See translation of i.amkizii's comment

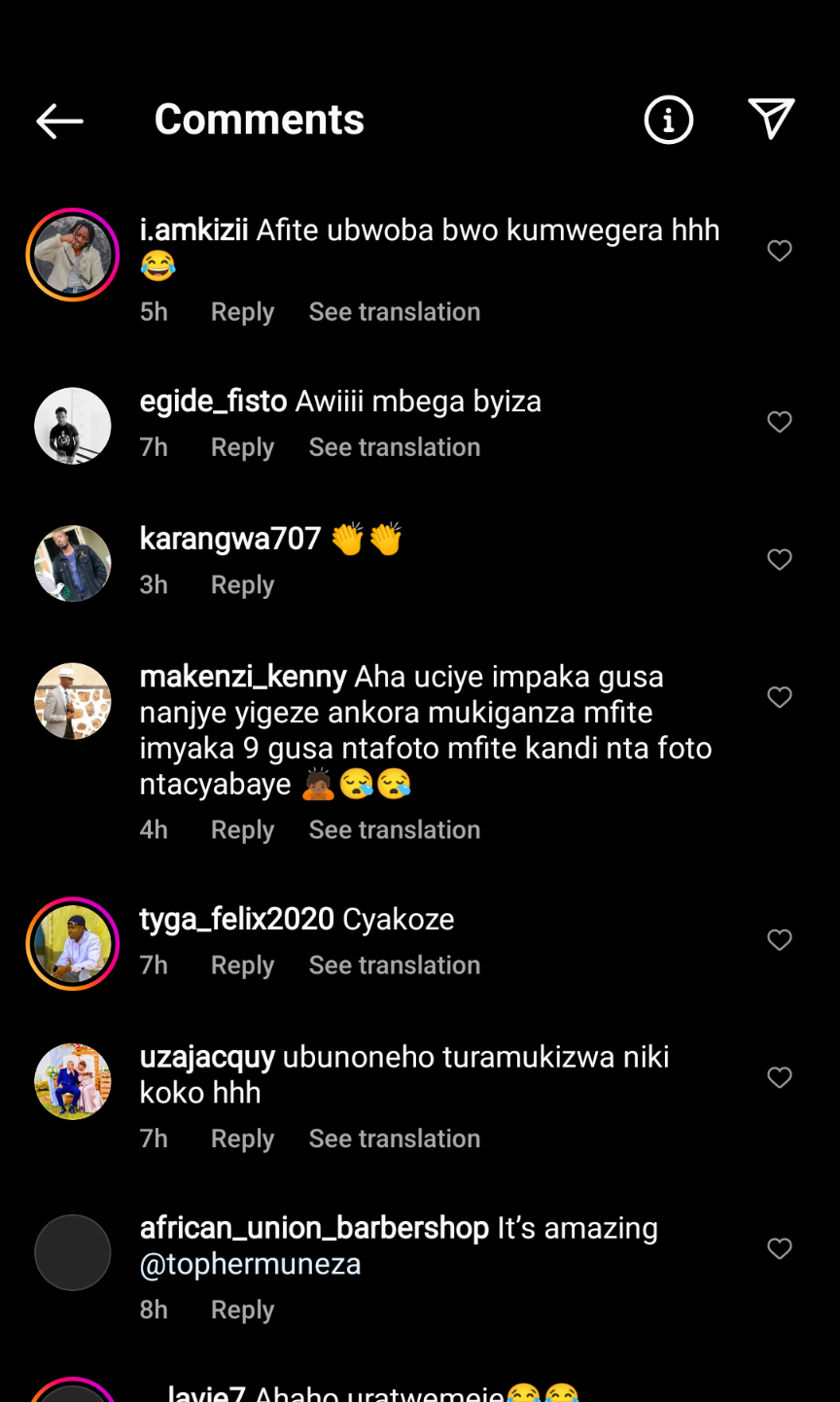(394, 312)
